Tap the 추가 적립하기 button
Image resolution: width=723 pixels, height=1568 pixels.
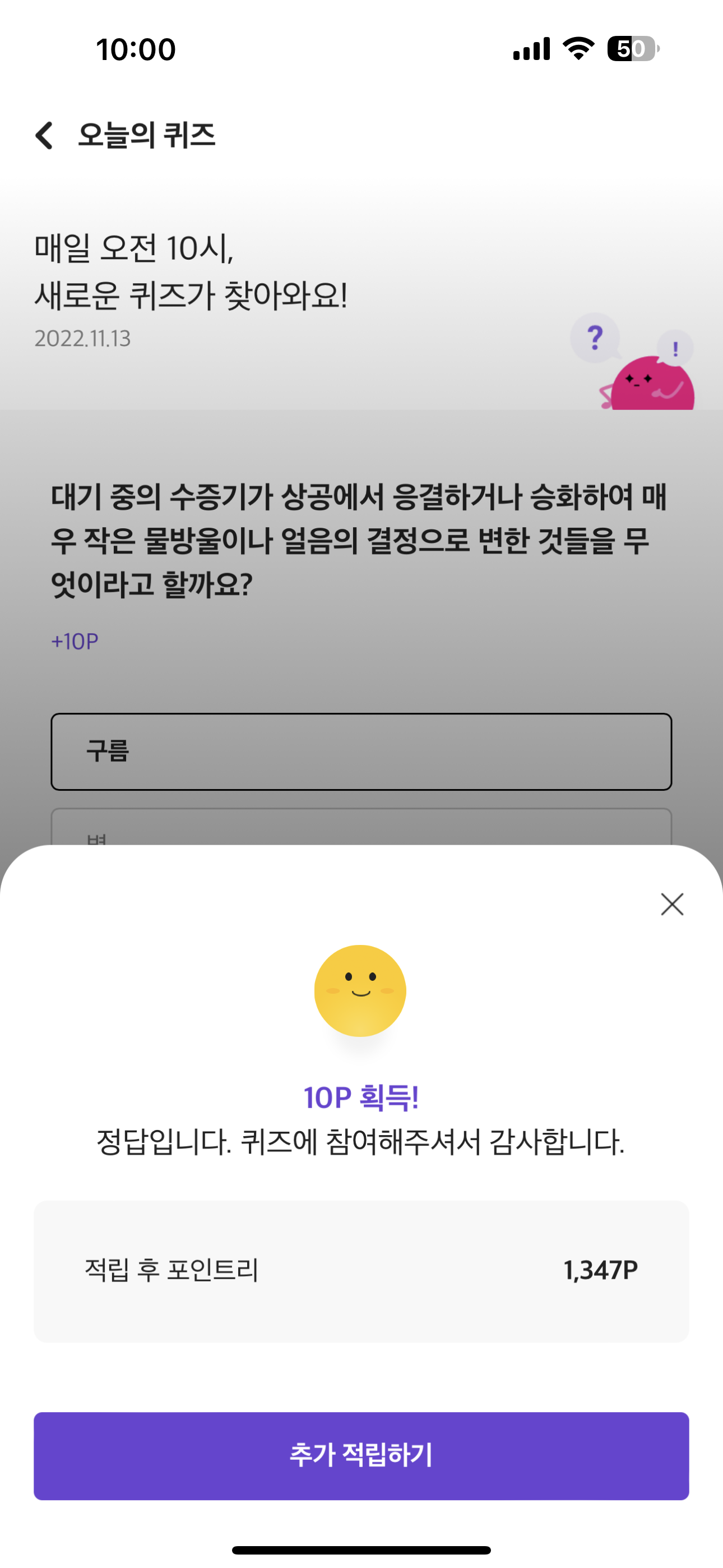tap(361, 1455)
